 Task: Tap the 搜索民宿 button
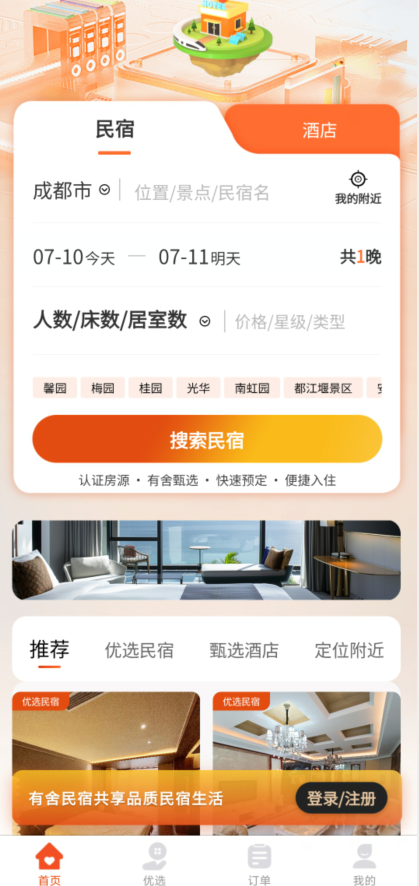(x=207, y=439)
